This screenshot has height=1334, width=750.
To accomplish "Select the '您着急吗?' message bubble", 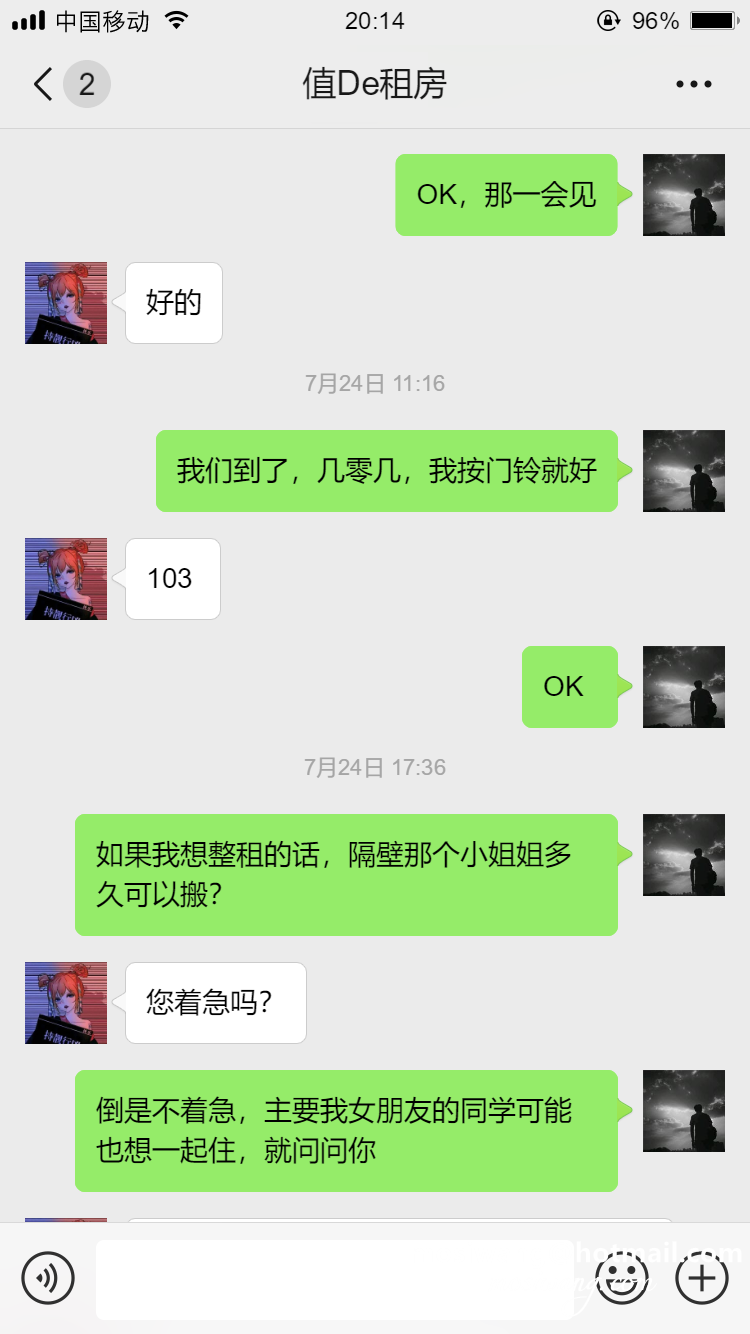I will (x=215, y=1002).
